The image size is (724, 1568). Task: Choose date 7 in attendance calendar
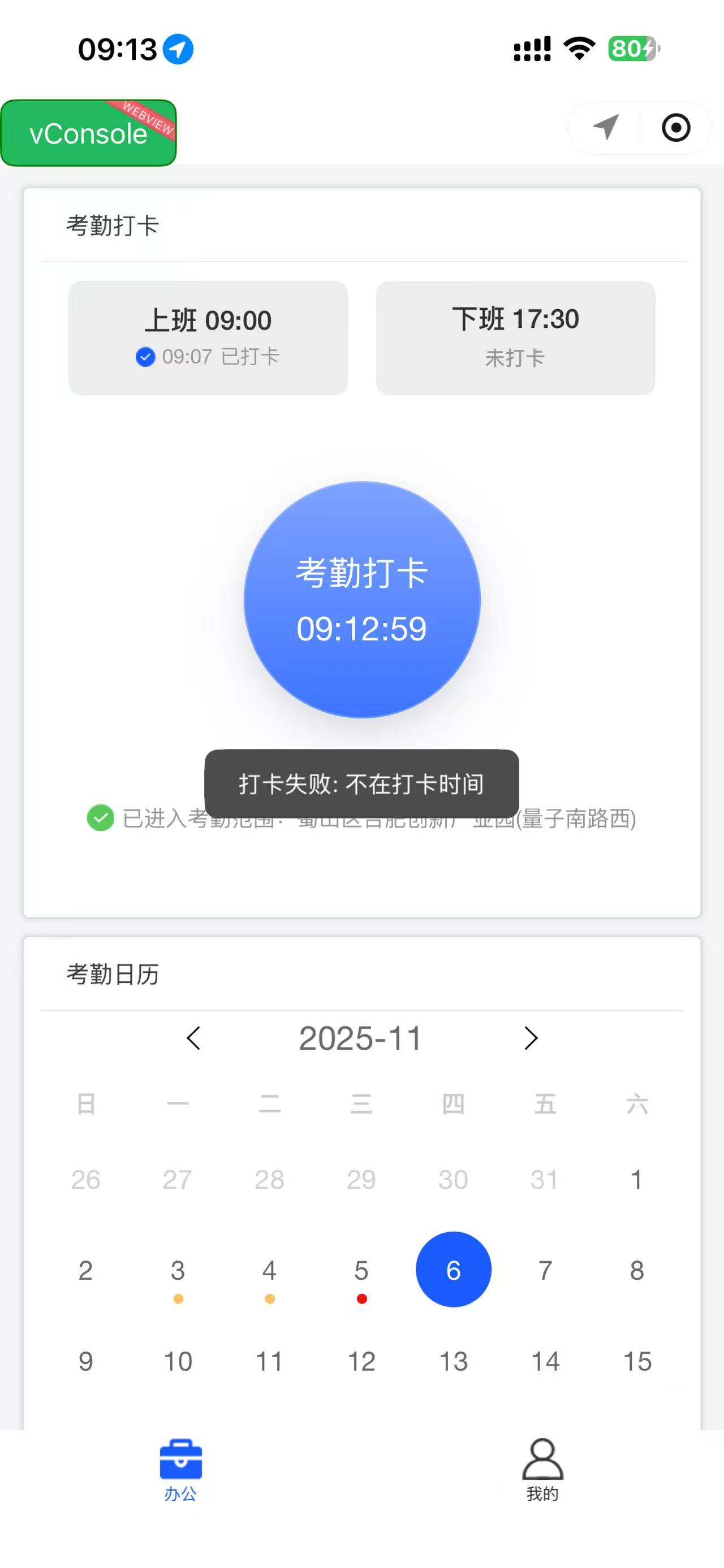click(x=545, y=1270)
